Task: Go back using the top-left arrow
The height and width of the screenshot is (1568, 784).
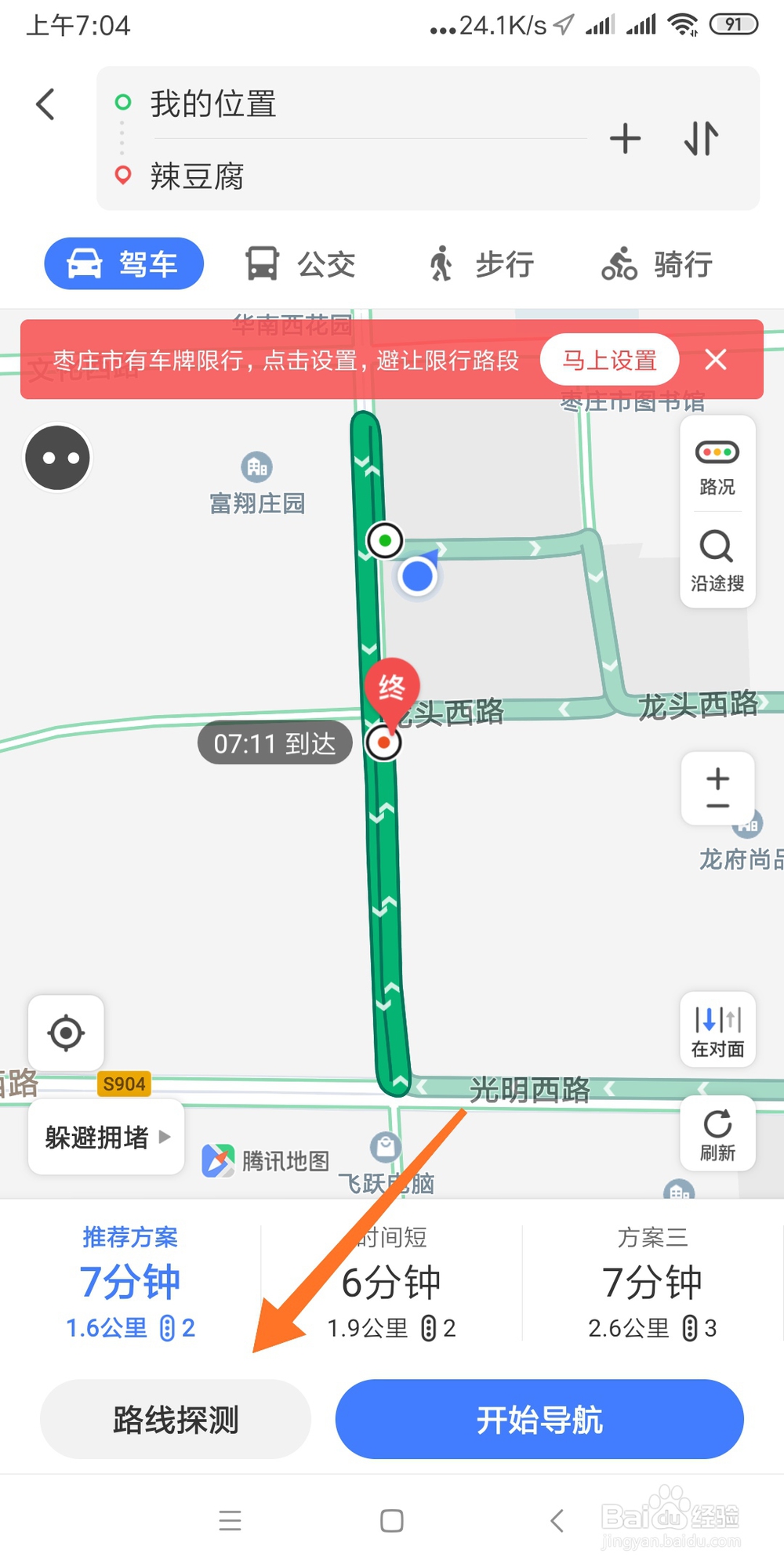Action: (x=46, y=103)
